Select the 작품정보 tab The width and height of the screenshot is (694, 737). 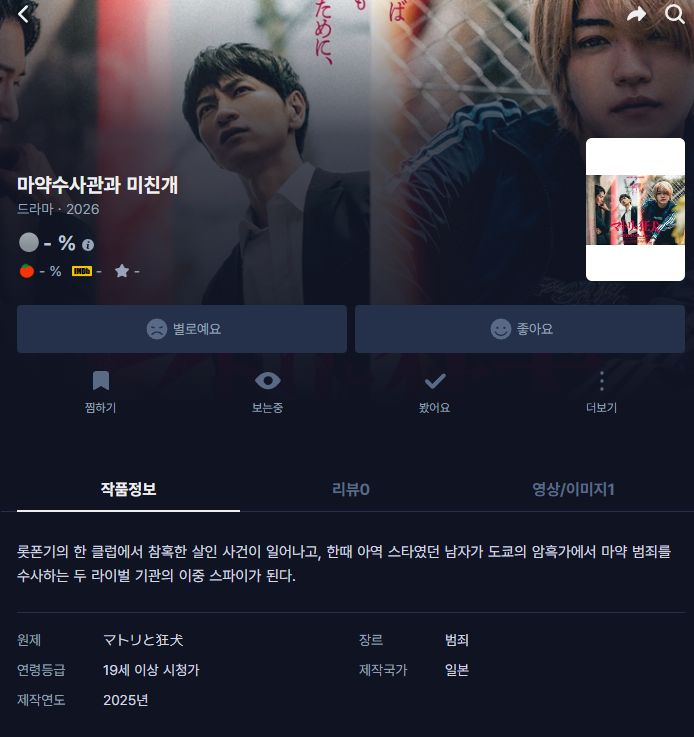tap(128, 489)
